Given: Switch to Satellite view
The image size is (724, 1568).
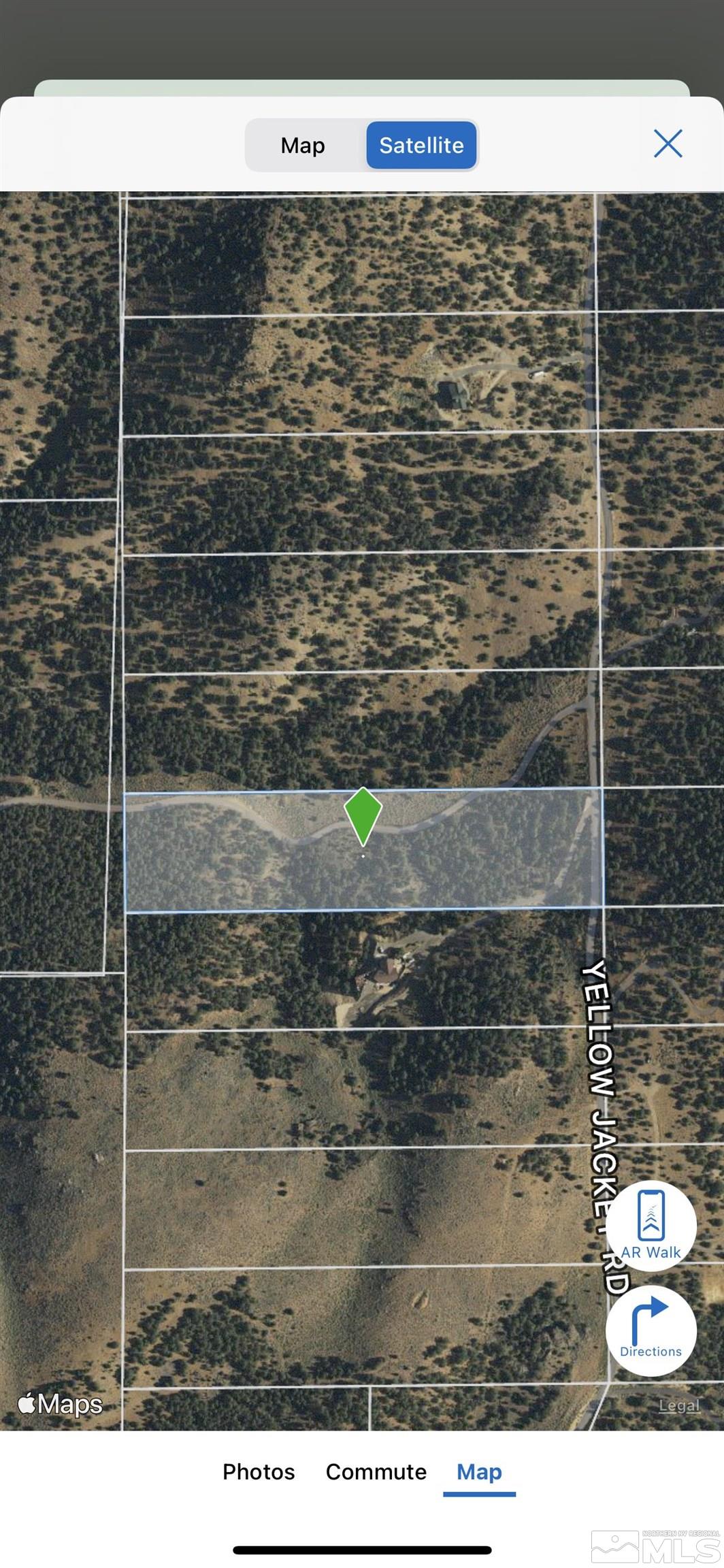Looking at the screenshot, I should (x=421, y=145).
